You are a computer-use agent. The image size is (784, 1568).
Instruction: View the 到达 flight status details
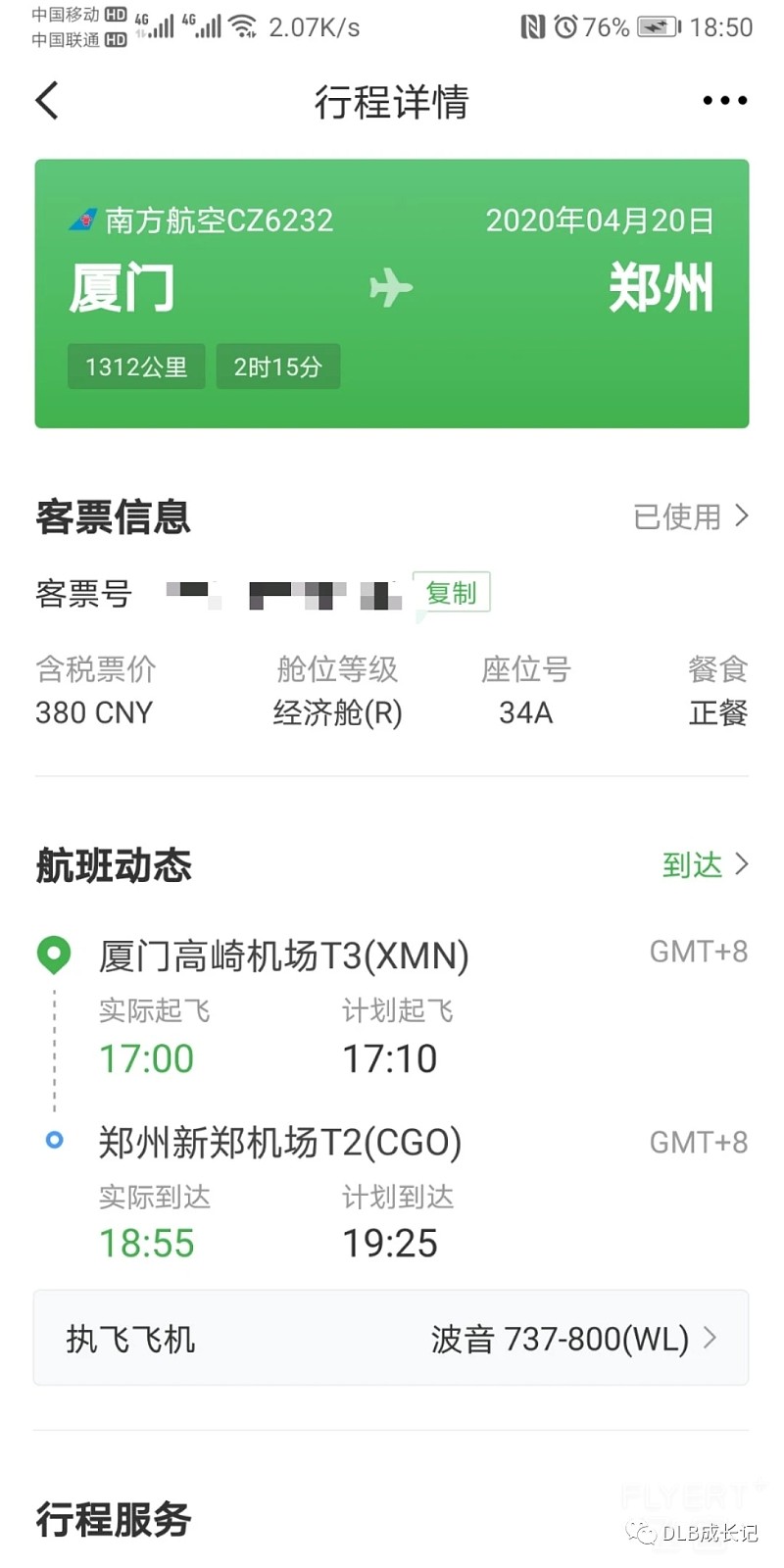click(704, 864)
